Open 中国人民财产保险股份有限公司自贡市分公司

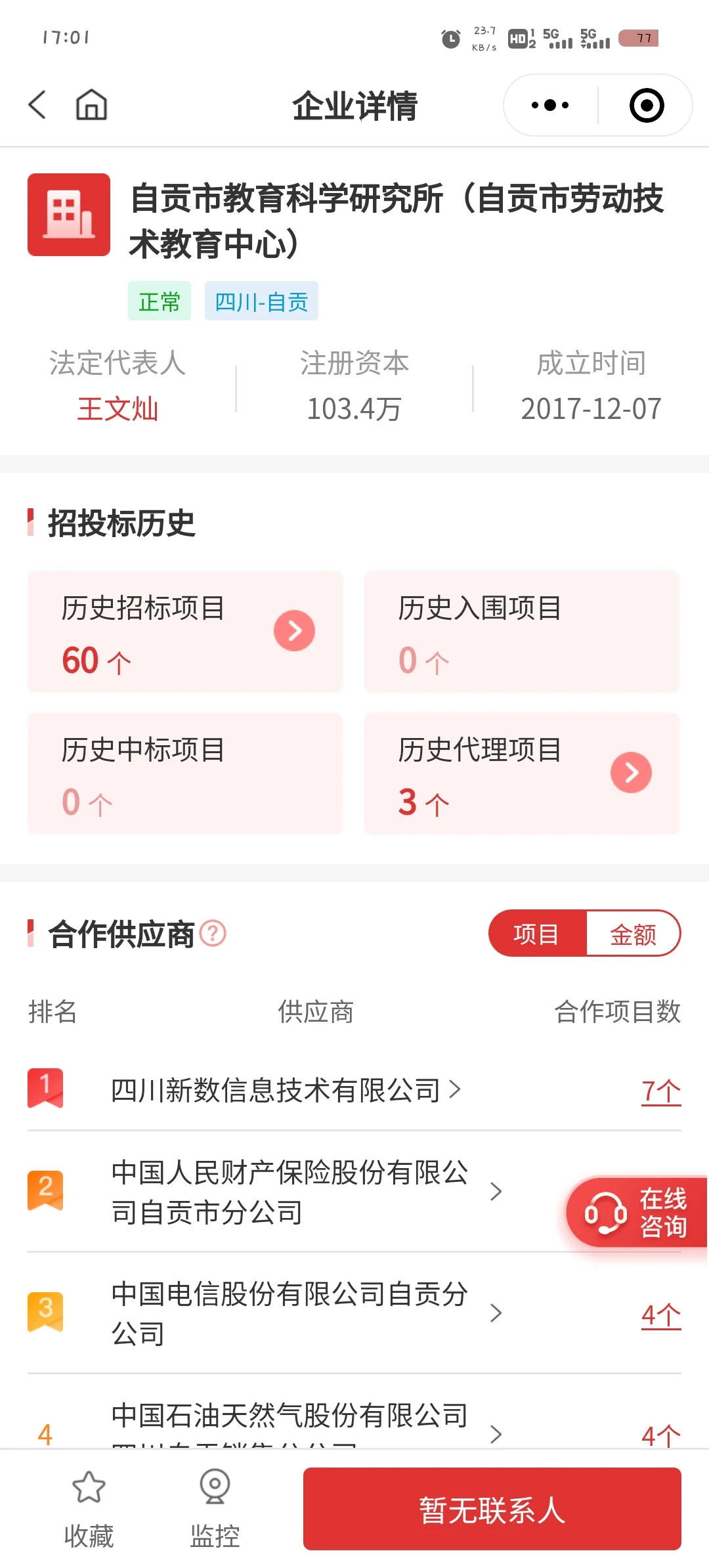tap(306, 1192)
